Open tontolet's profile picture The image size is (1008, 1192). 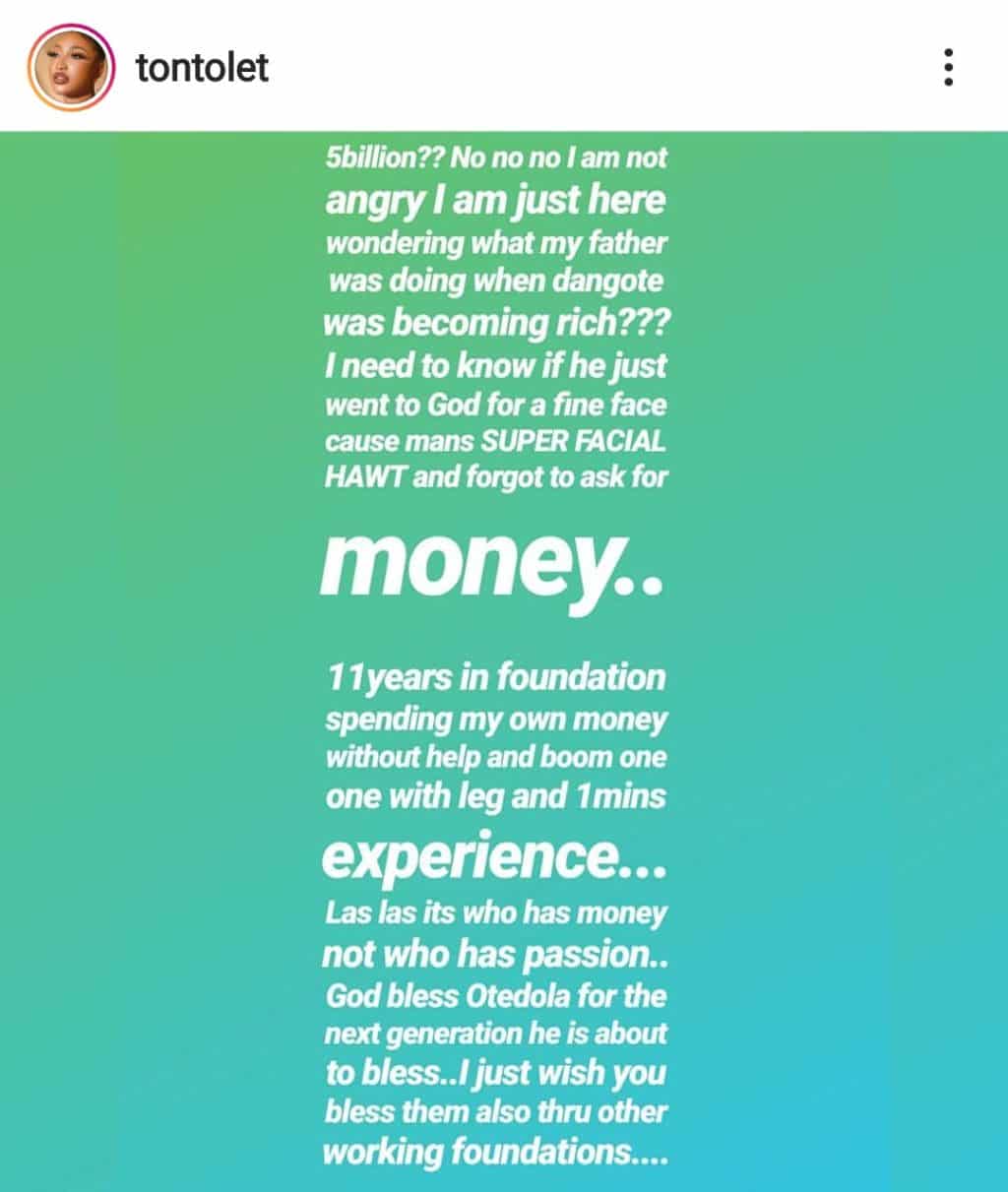pos(68,66)
